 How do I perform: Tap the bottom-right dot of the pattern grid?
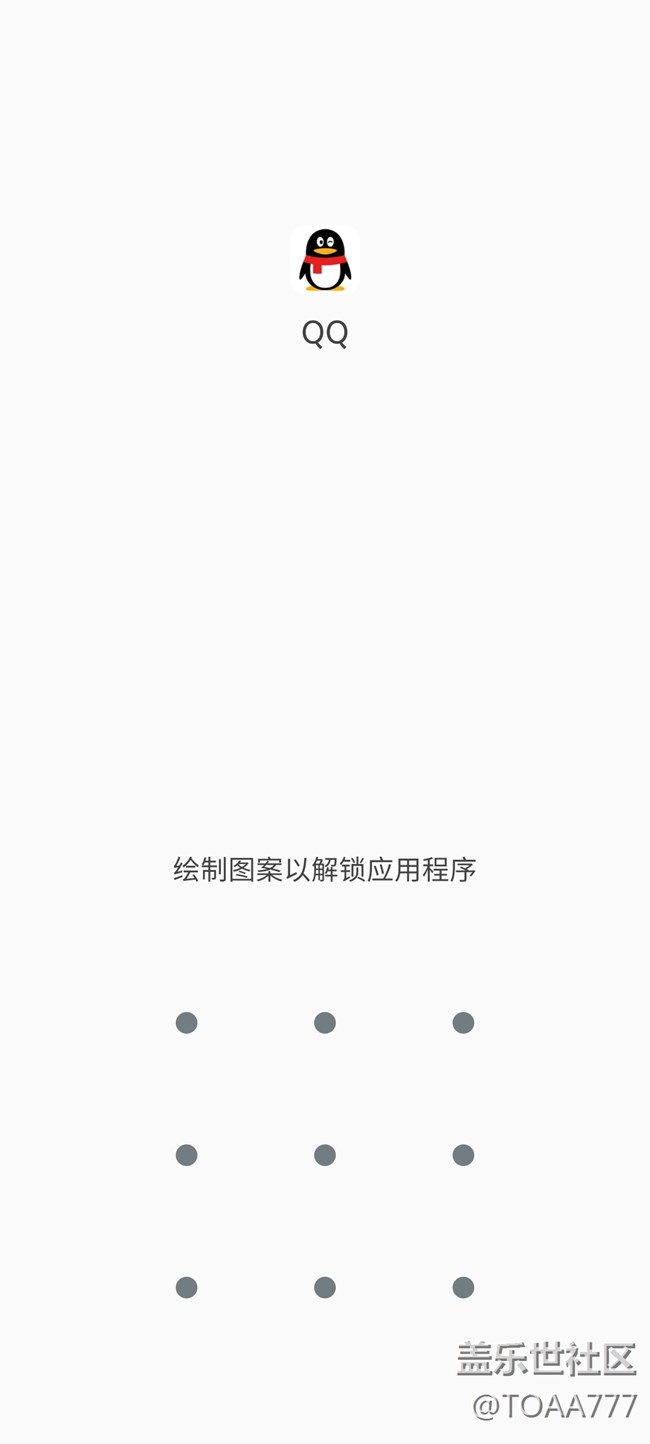463,1287
